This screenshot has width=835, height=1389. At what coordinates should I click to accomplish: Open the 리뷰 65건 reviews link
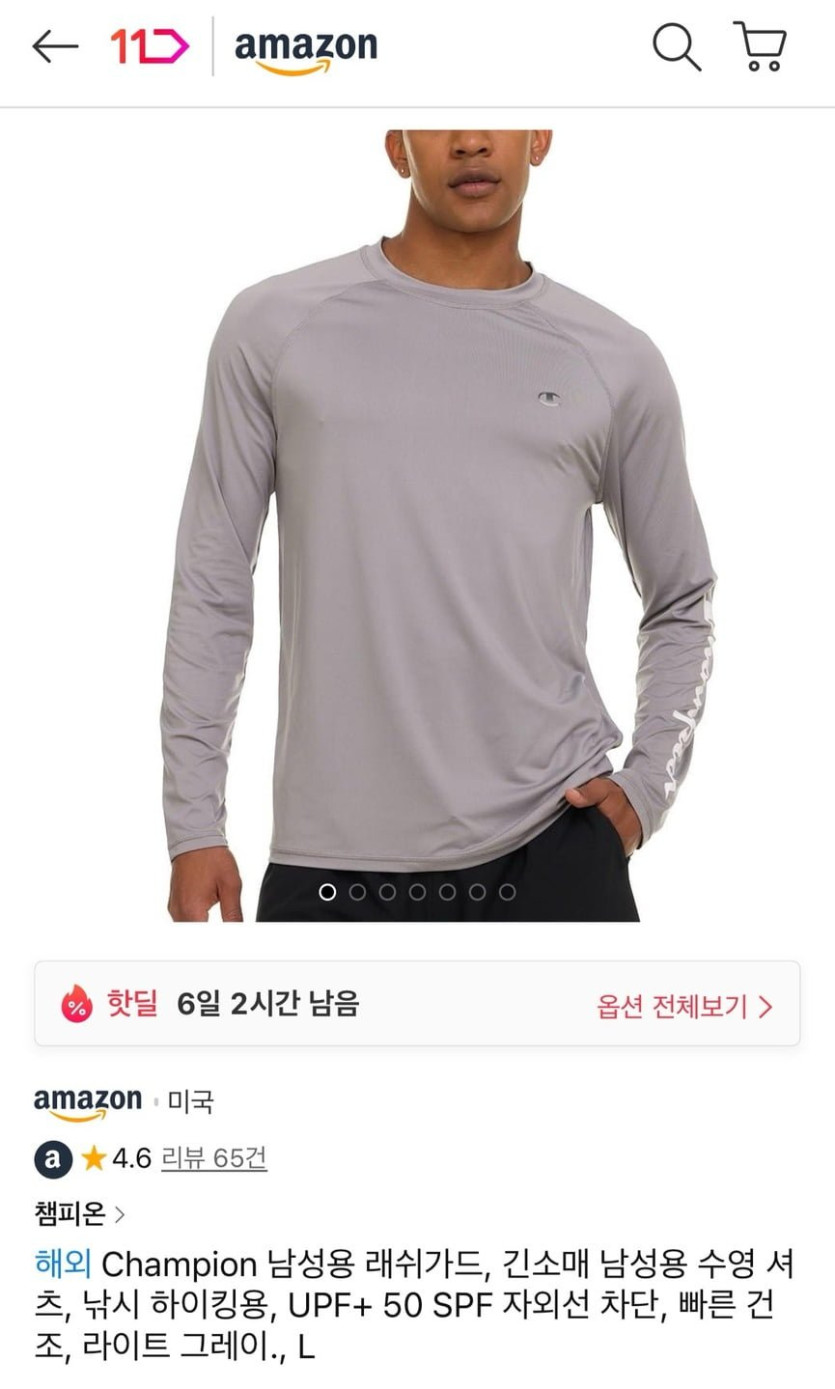[x=214, y=1158]
